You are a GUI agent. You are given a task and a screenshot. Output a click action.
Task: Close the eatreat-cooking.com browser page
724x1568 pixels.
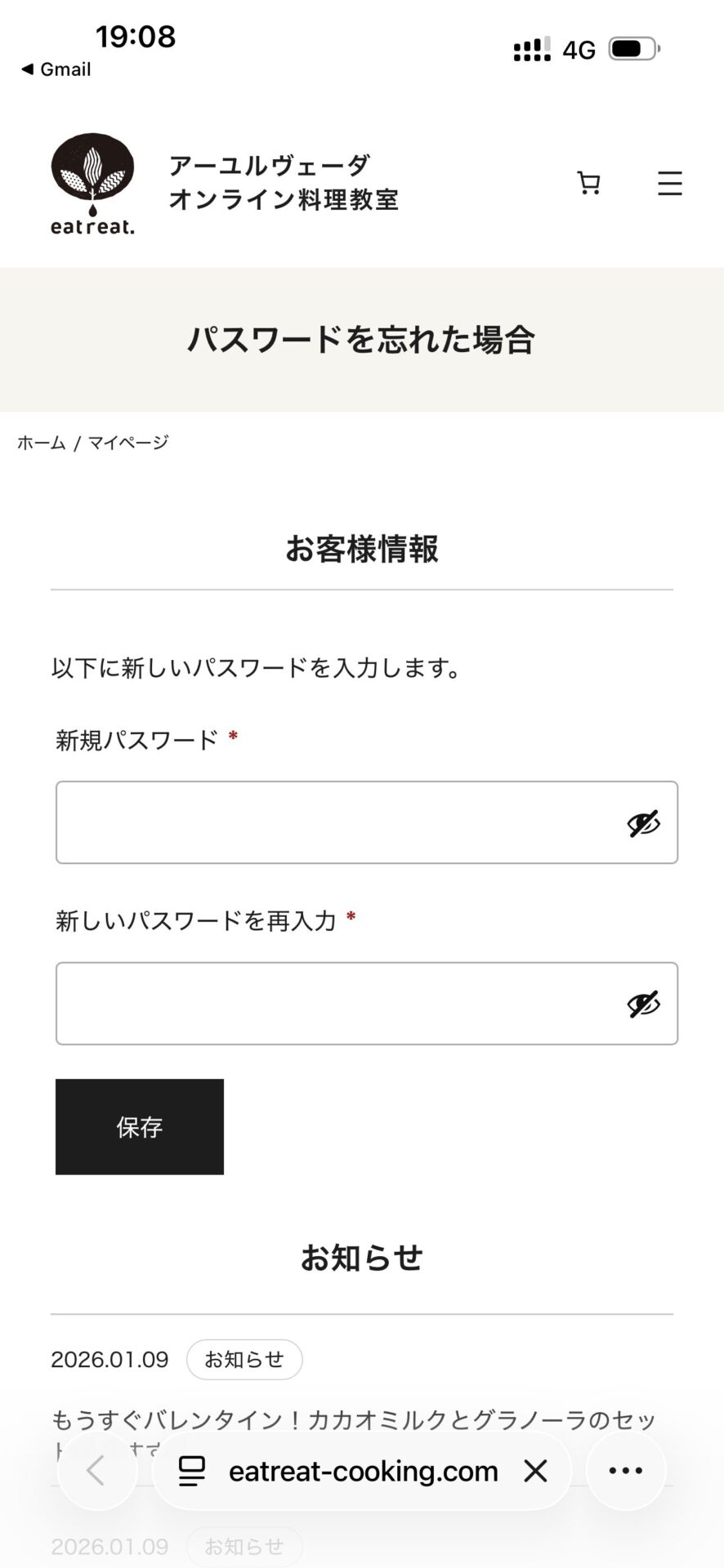536,1471
